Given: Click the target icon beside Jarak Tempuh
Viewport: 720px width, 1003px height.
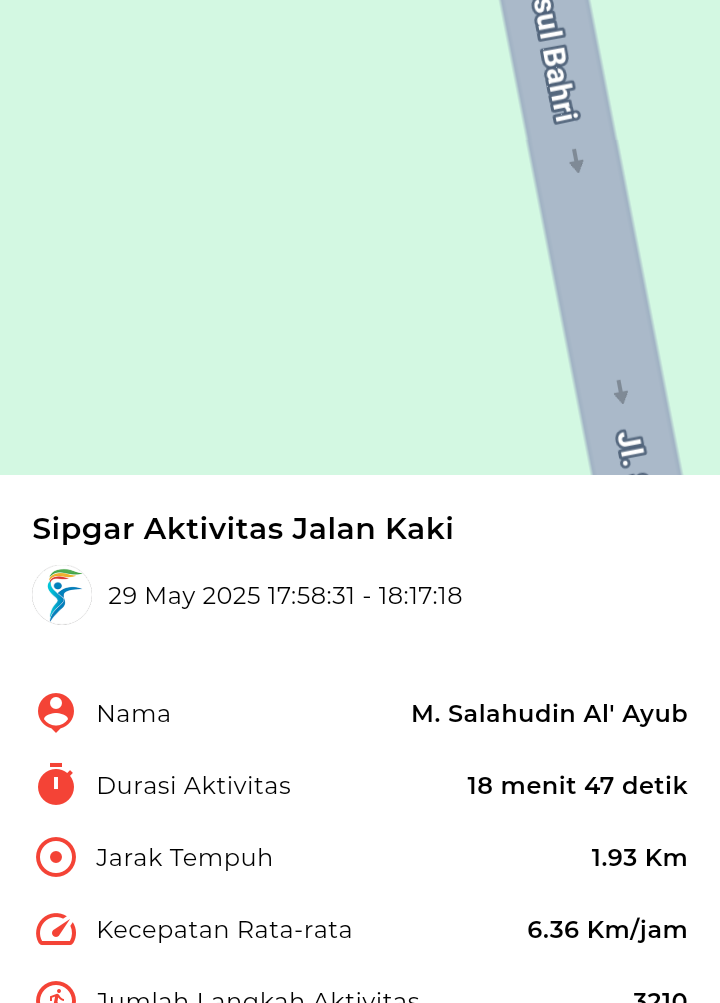Looking at the screenshot, I should point(55,857).
